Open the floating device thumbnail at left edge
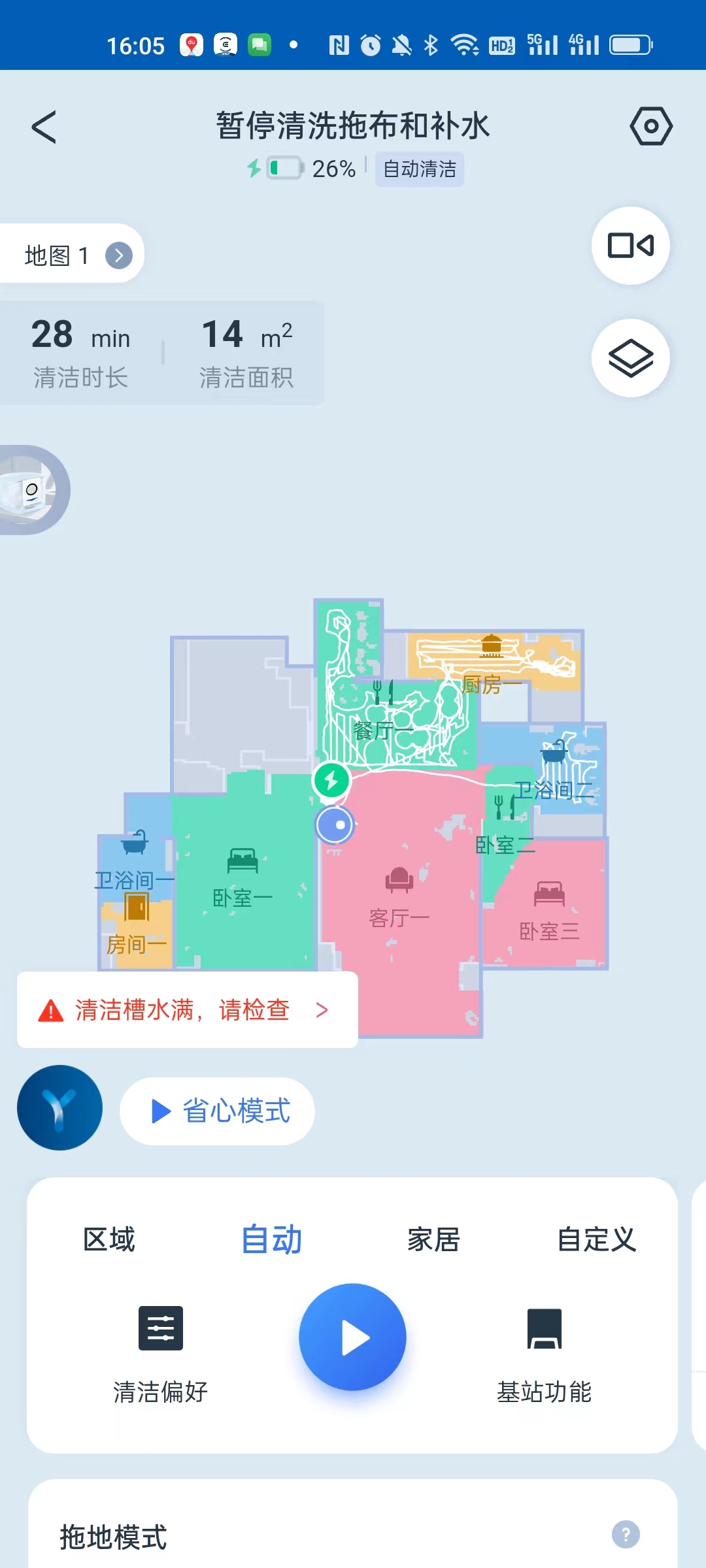This screenshot has width=706, height=1568. pyautogui.click(x=33, y=490)
